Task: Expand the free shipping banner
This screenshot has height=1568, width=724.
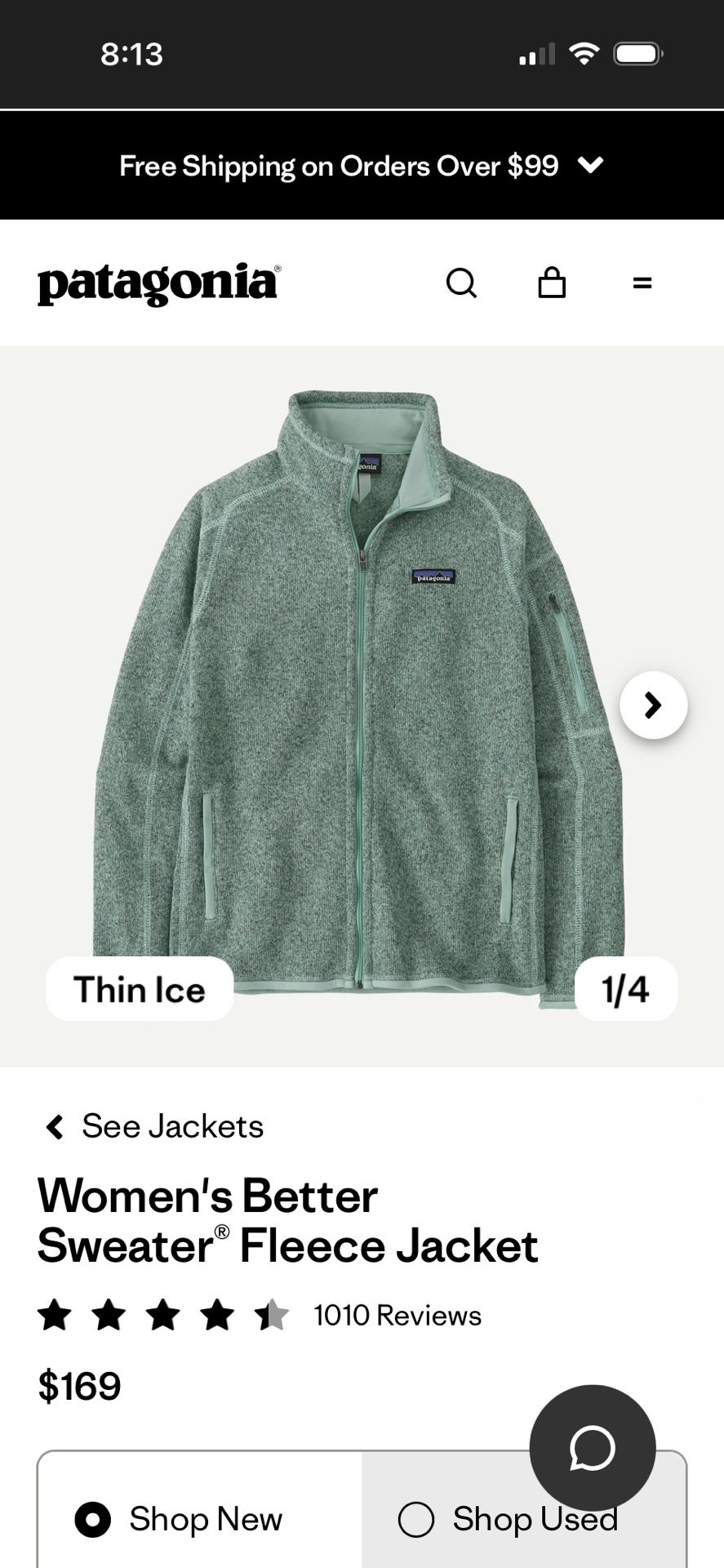Action: click(590, 166)
